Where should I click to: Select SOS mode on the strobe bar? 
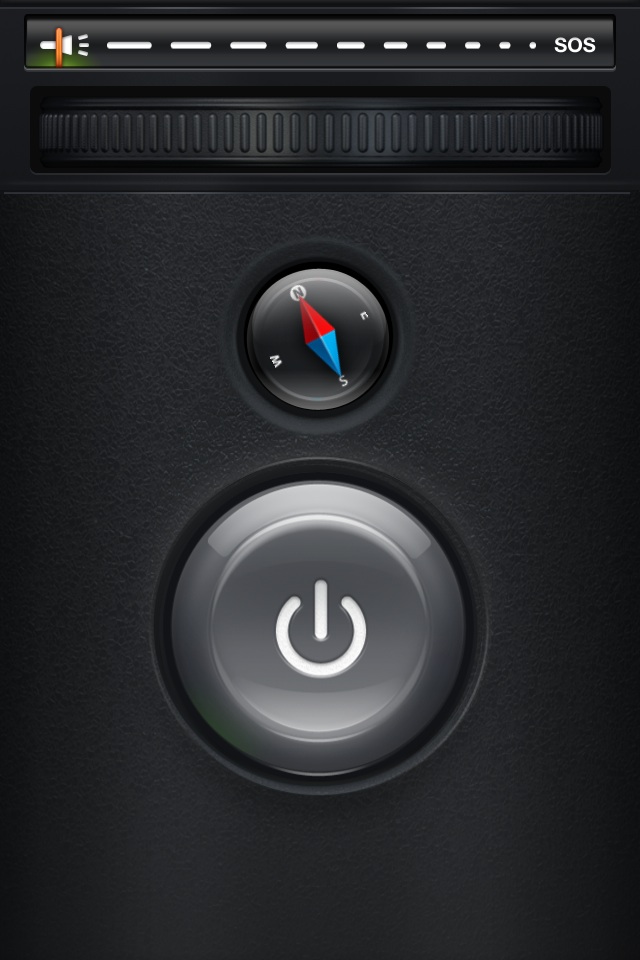575,45
